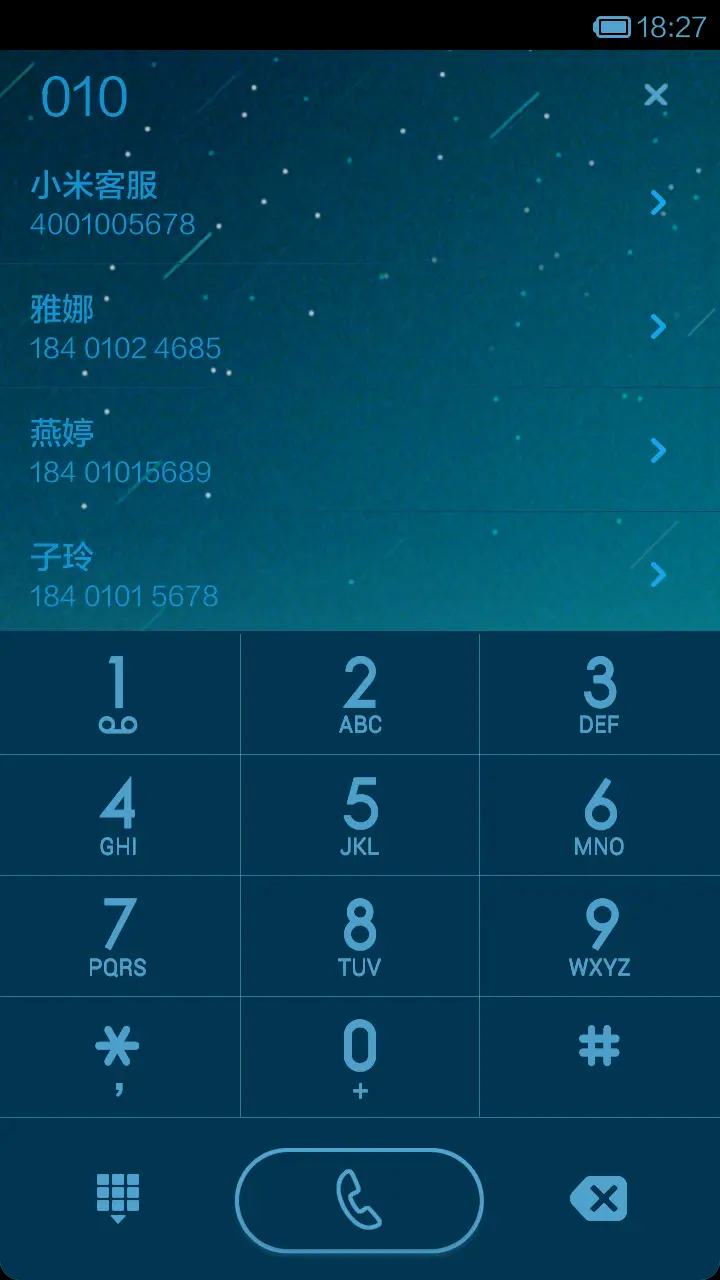Dial digit 2 ABC
720x1280 pixels.
click(360, 692)
